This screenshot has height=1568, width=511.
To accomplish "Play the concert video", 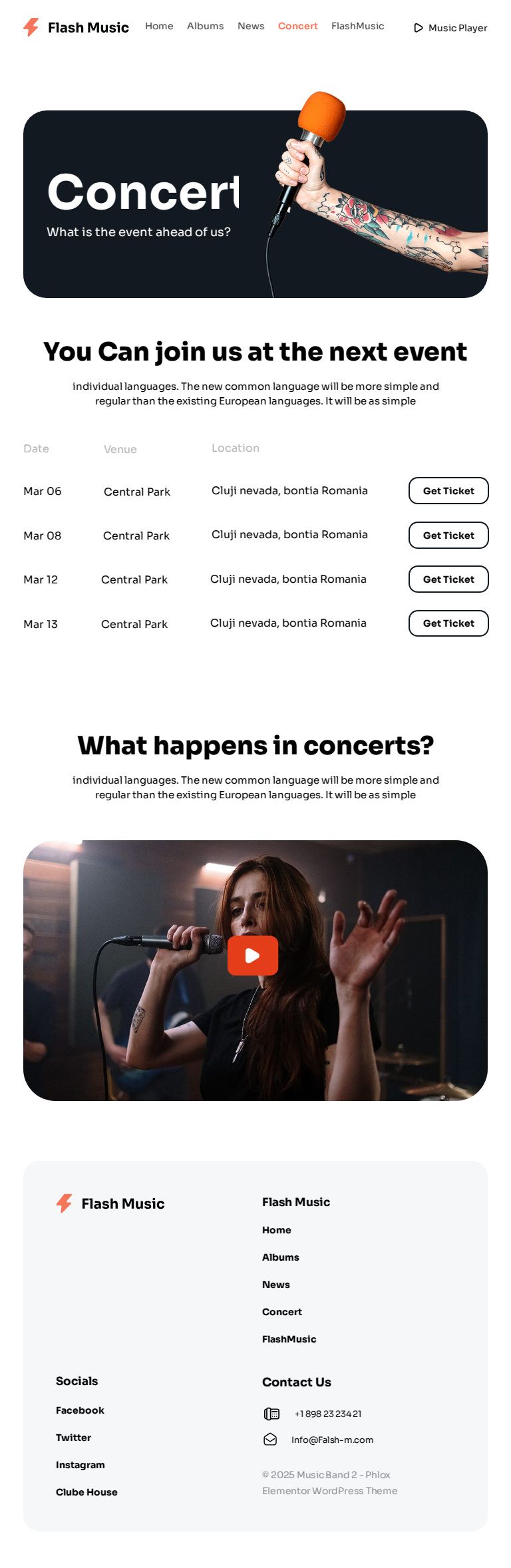I will [x=253, y=956].
